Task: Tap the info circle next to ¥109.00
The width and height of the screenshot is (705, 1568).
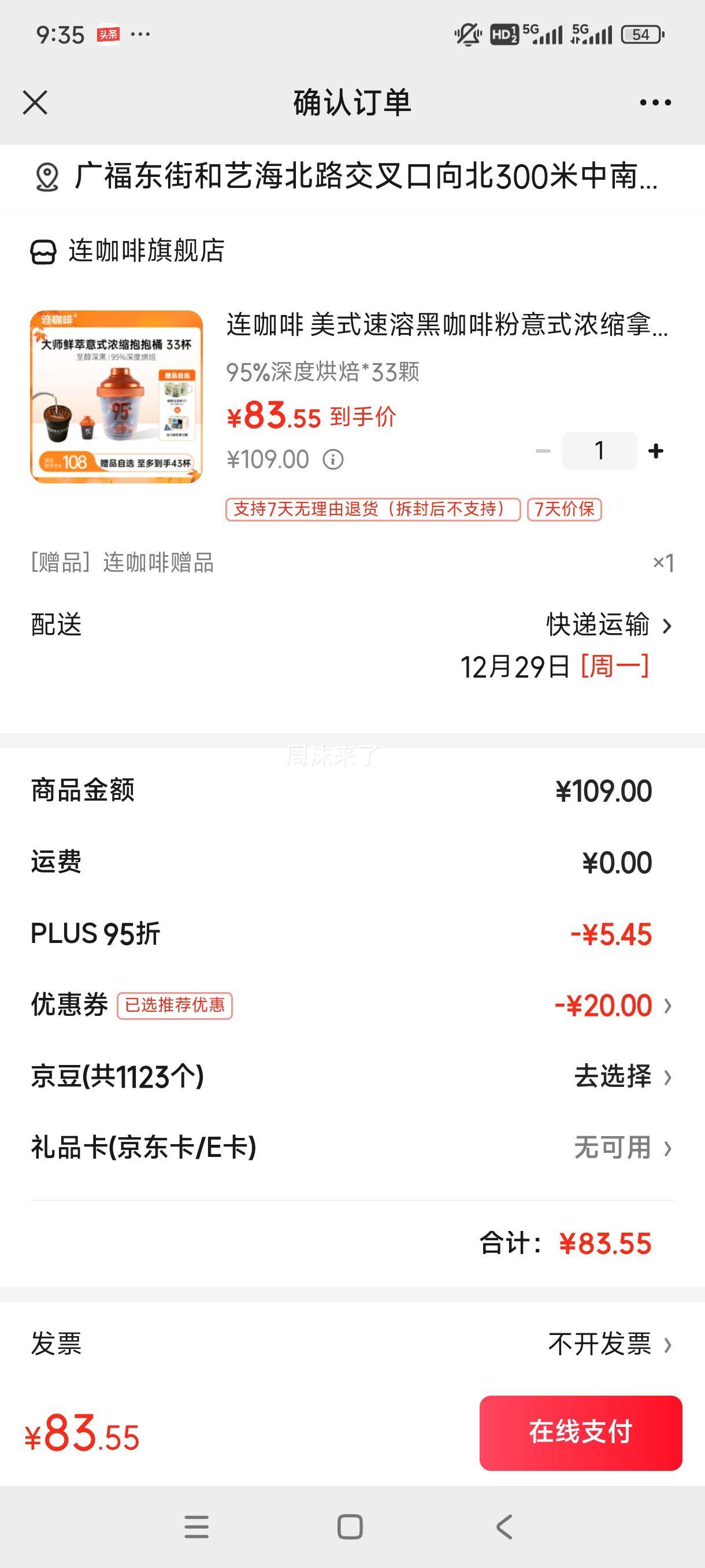Action: [x=333, y=459]
